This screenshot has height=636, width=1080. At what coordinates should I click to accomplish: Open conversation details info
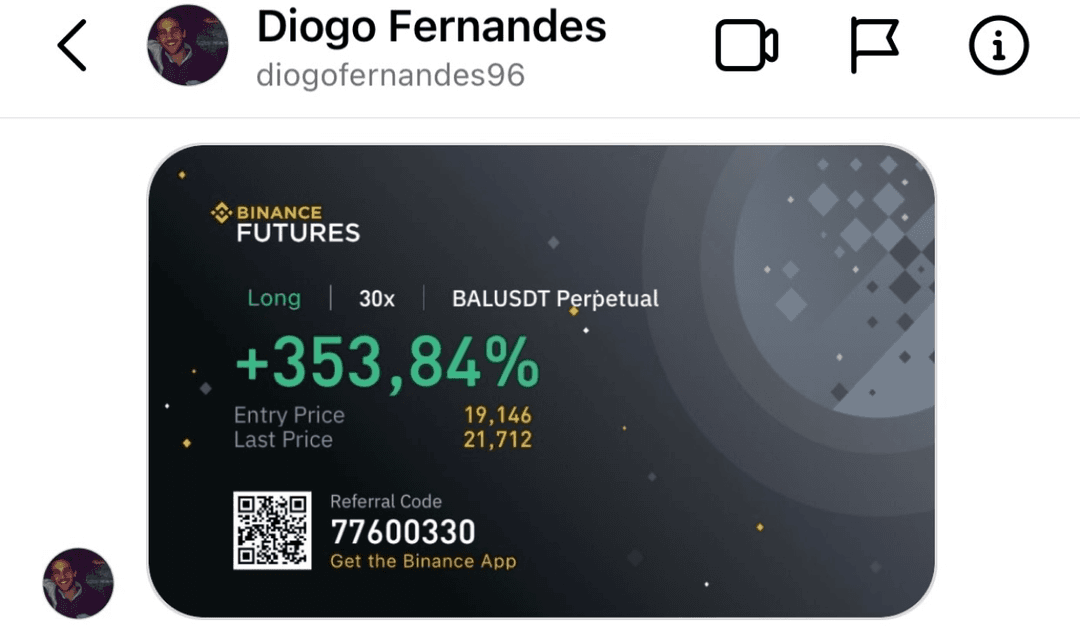coord(999,47)
